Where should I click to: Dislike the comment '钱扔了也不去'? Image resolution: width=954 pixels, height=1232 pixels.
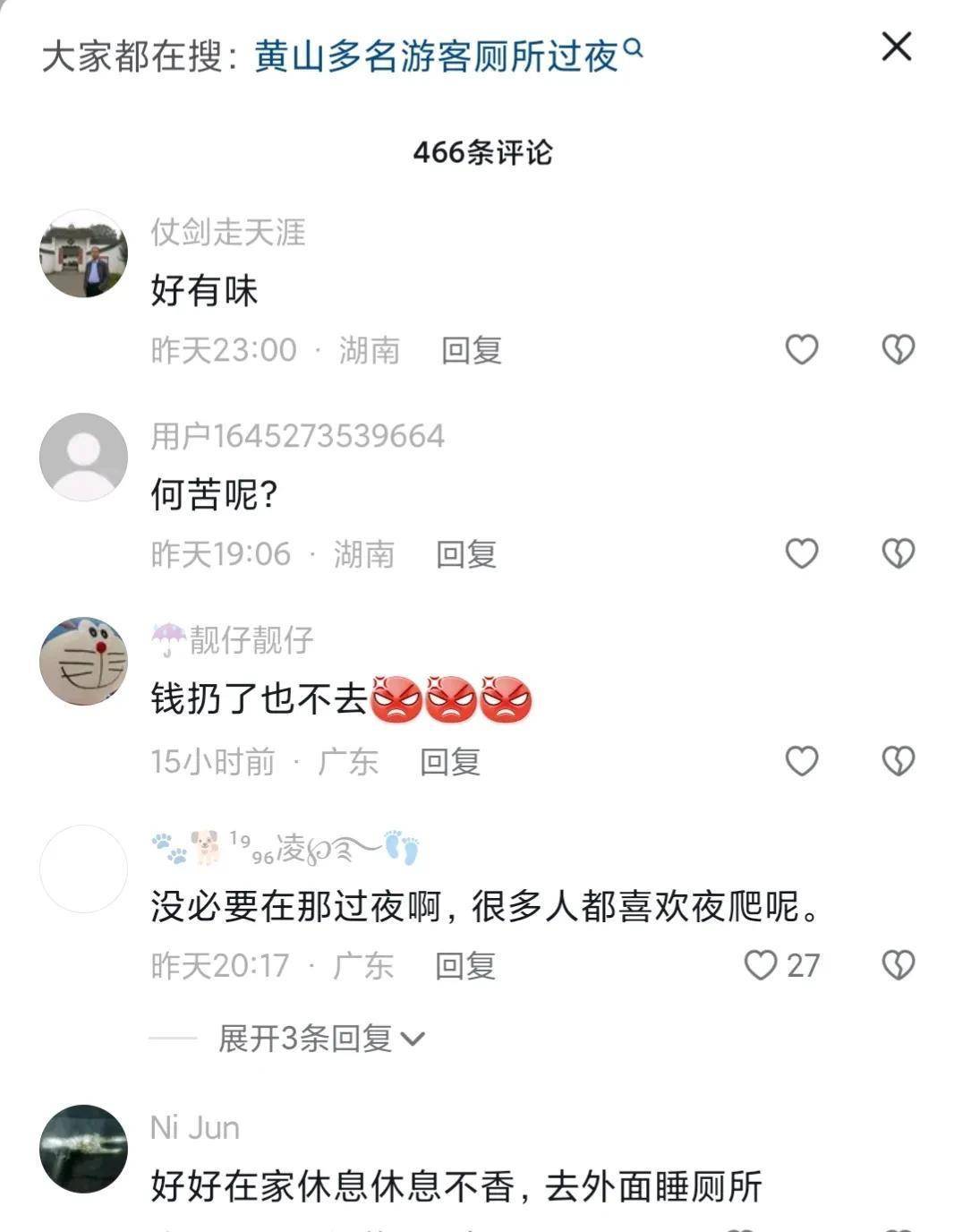[x=898, y=761]
